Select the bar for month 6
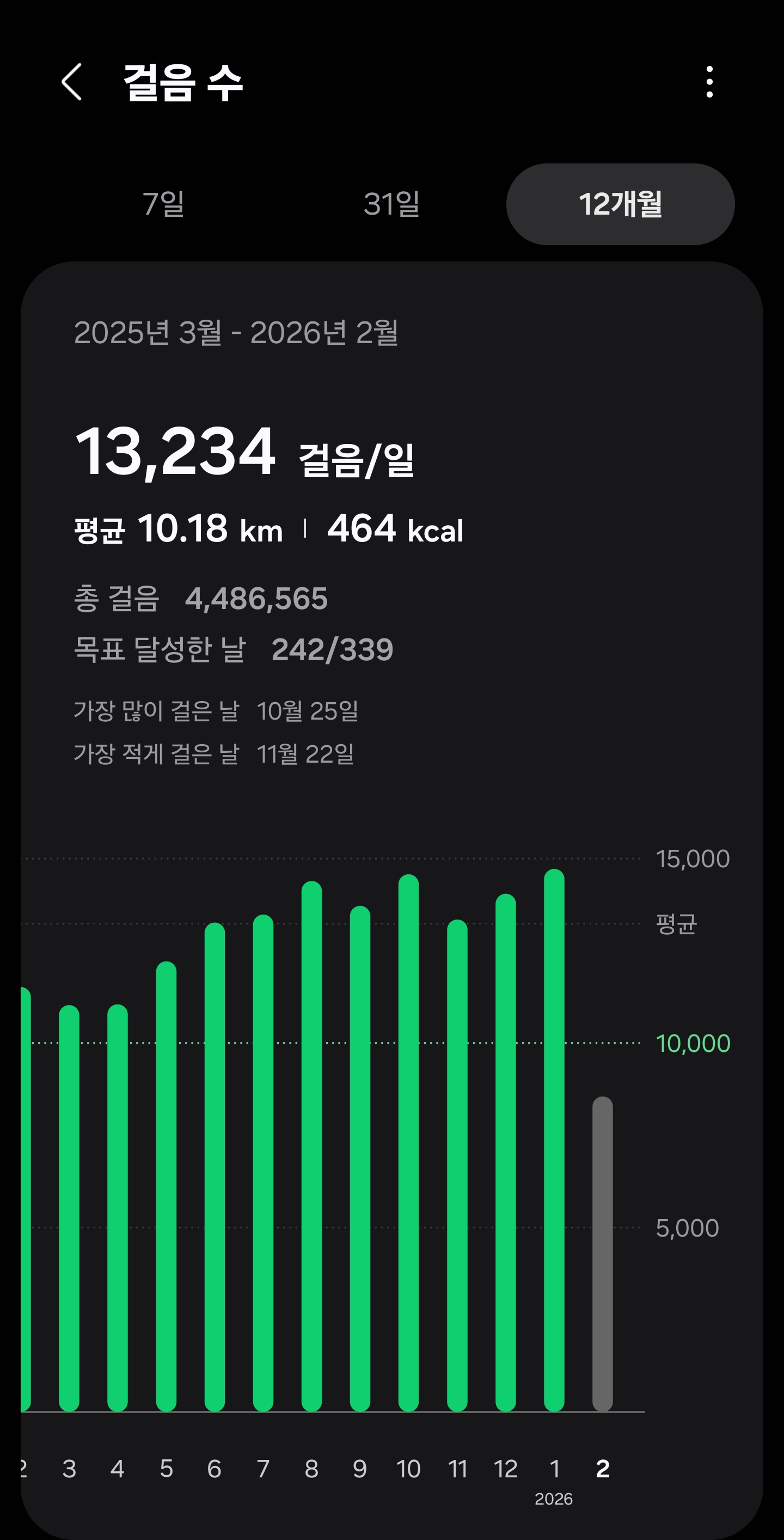The width and height of the screenshot is (784, 1540). coord(215,1166)
